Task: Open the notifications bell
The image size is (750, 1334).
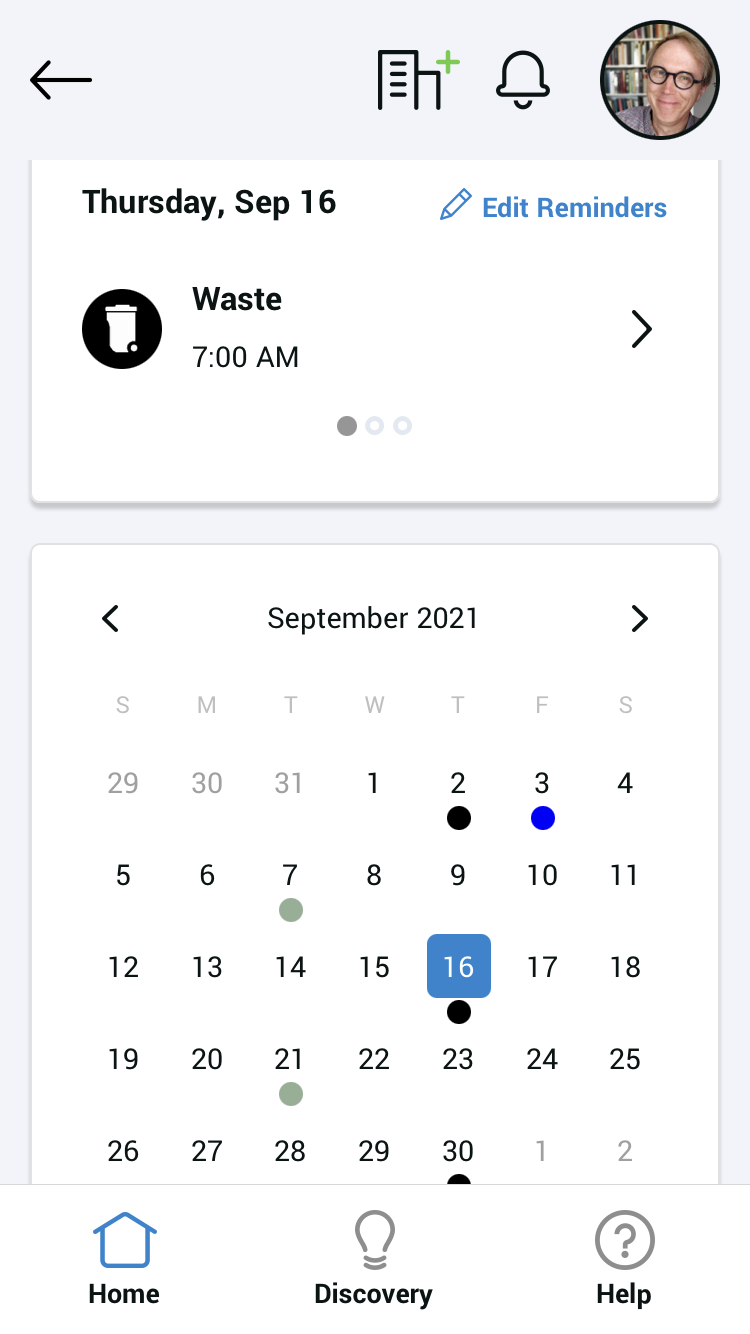Action: (x=522, y=80)
